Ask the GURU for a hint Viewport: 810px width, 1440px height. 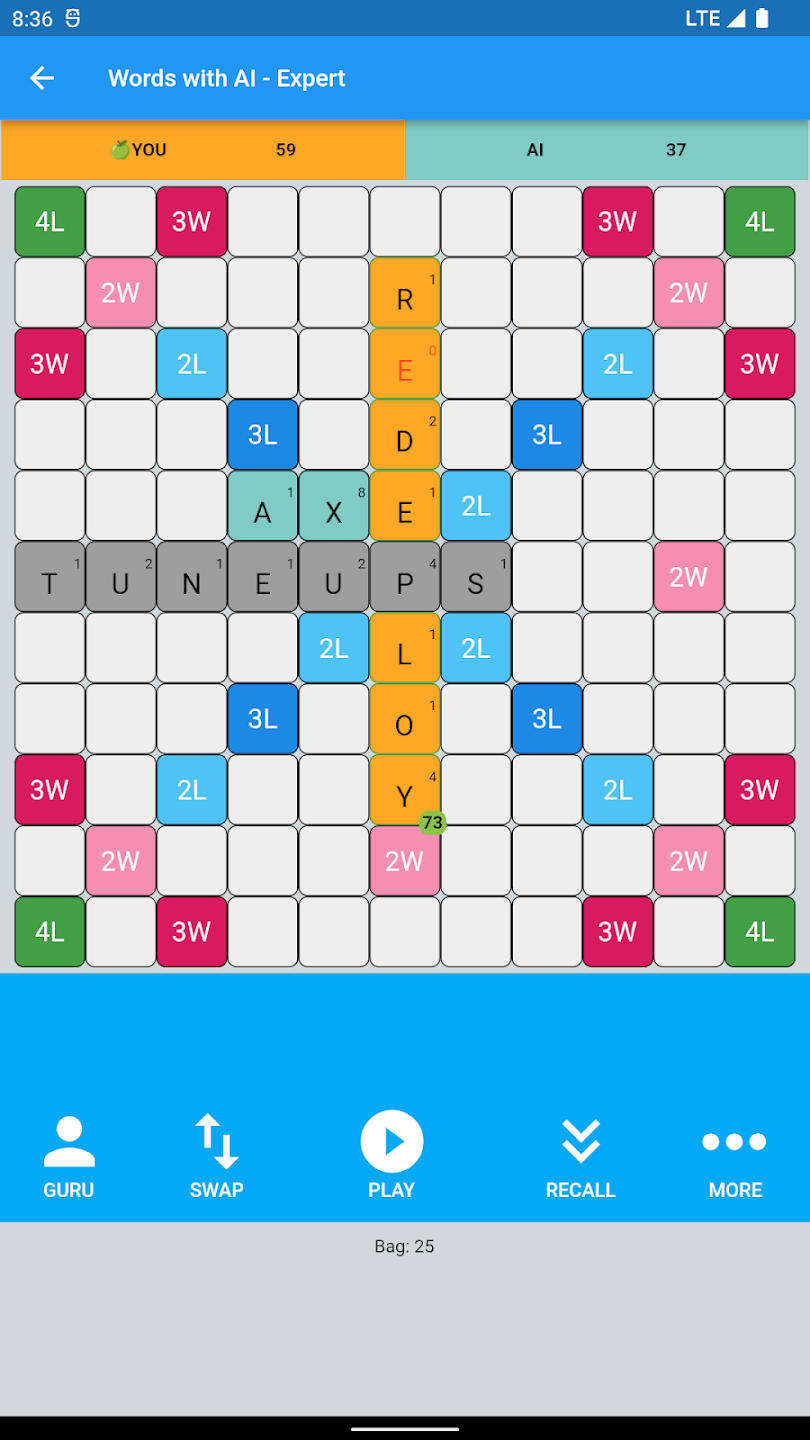point(69,1157)
